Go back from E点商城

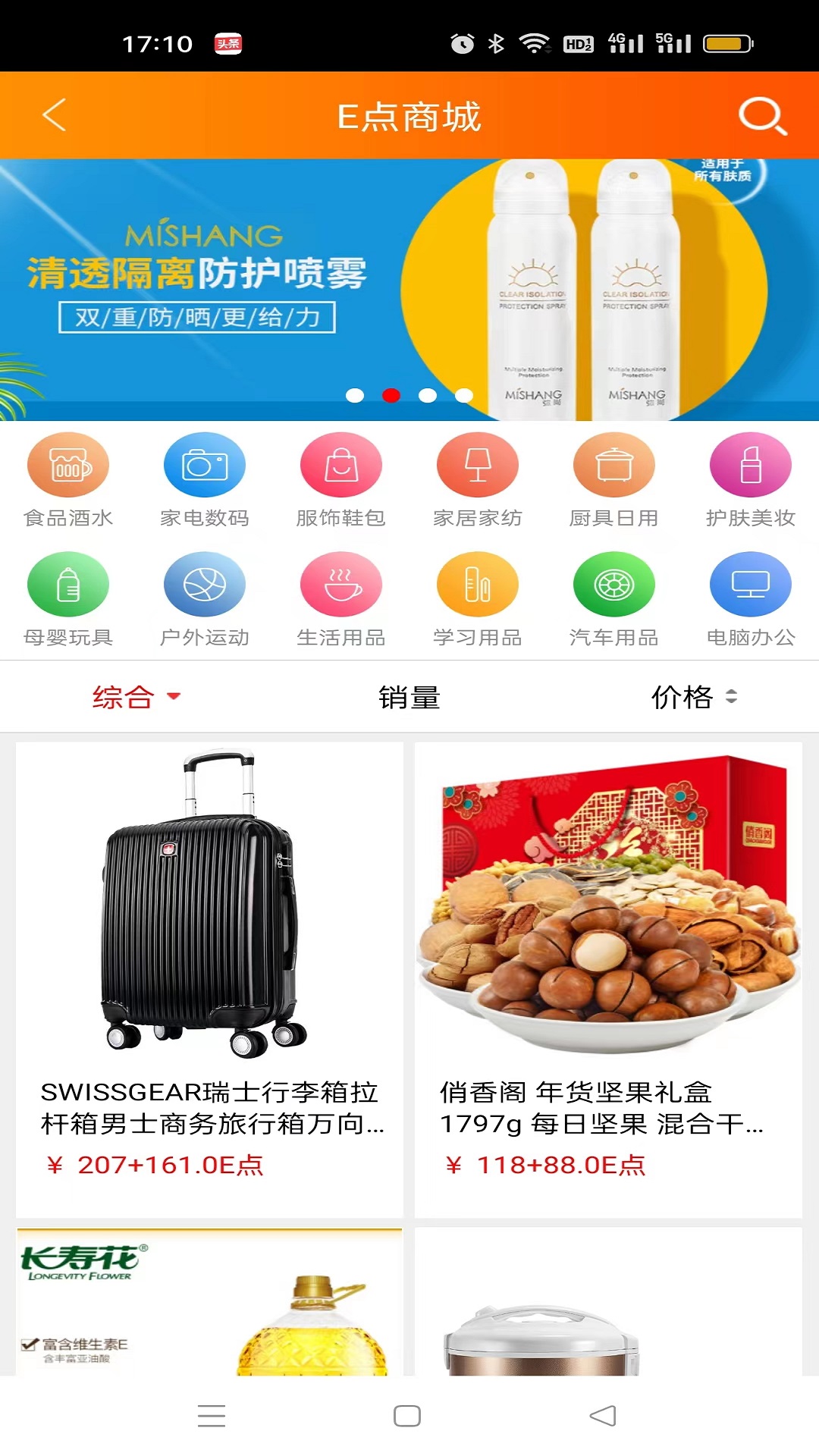click(55, 116)
